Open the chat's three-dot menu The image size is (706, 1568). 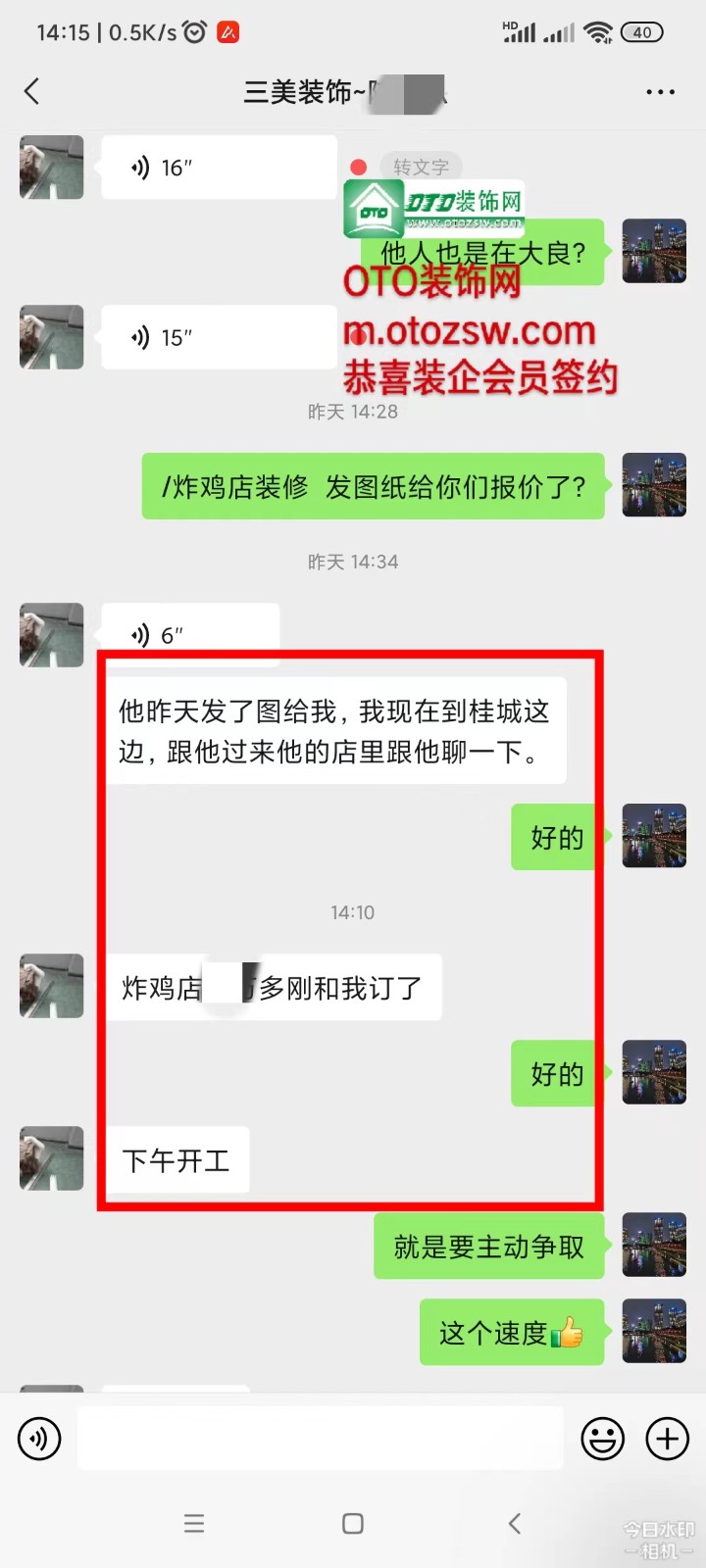[660, 92]
